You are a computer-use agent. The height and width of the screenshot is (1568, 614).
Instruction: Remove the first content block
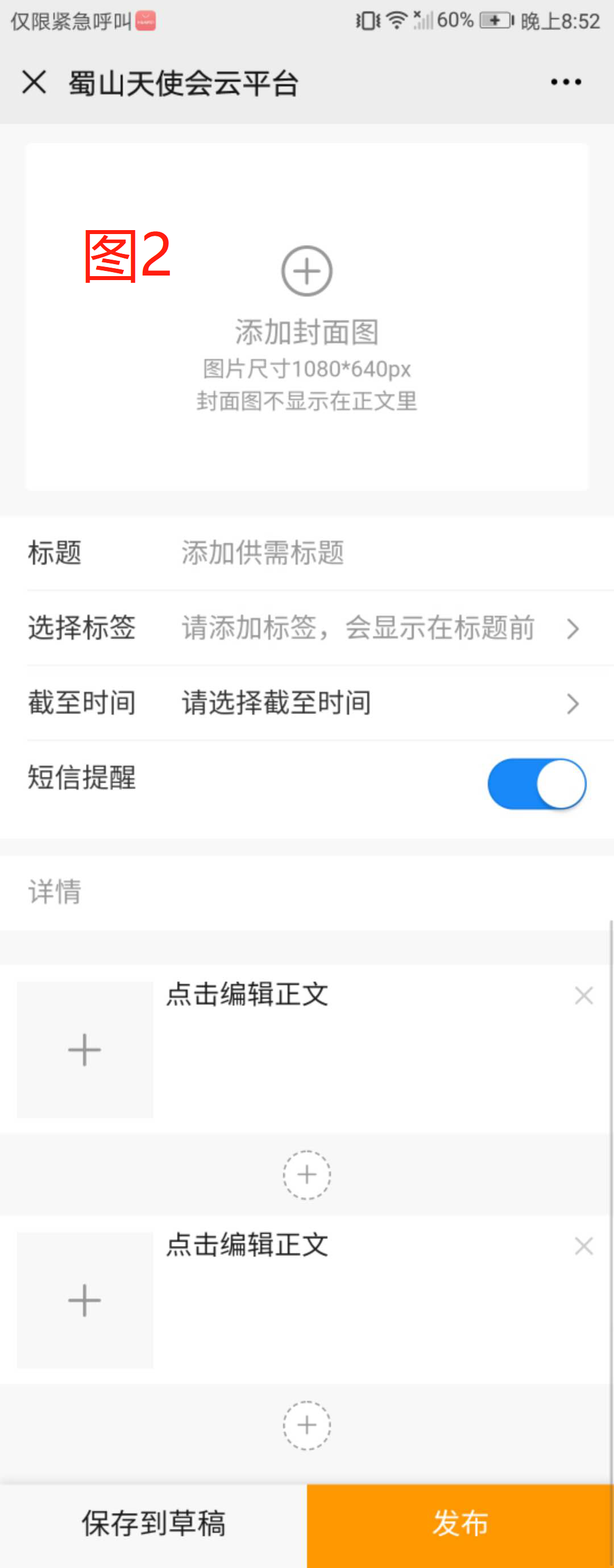[x=583, y=996]
